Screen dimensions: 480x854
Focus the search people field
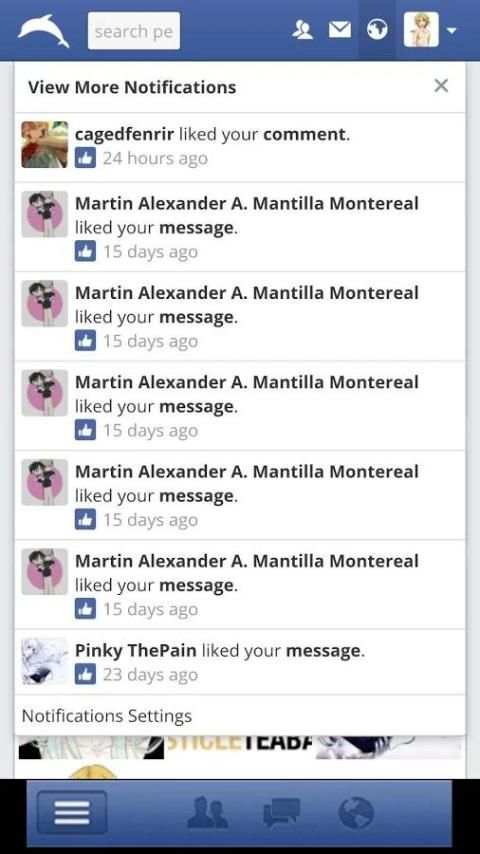coord(133,31)
